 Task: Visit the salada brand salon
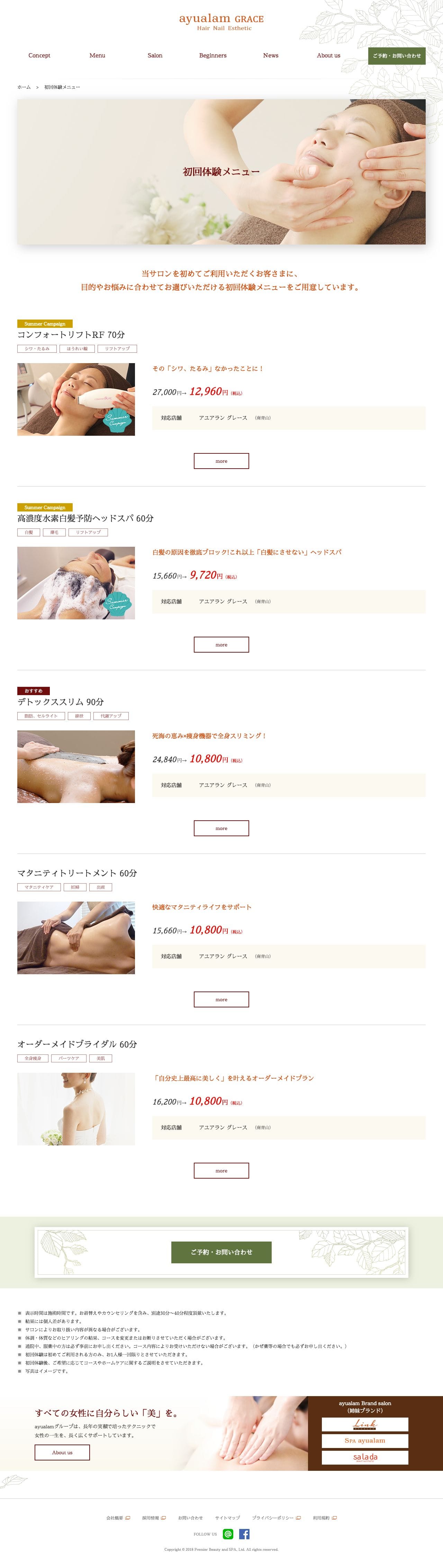click(x=364, y=1457)
